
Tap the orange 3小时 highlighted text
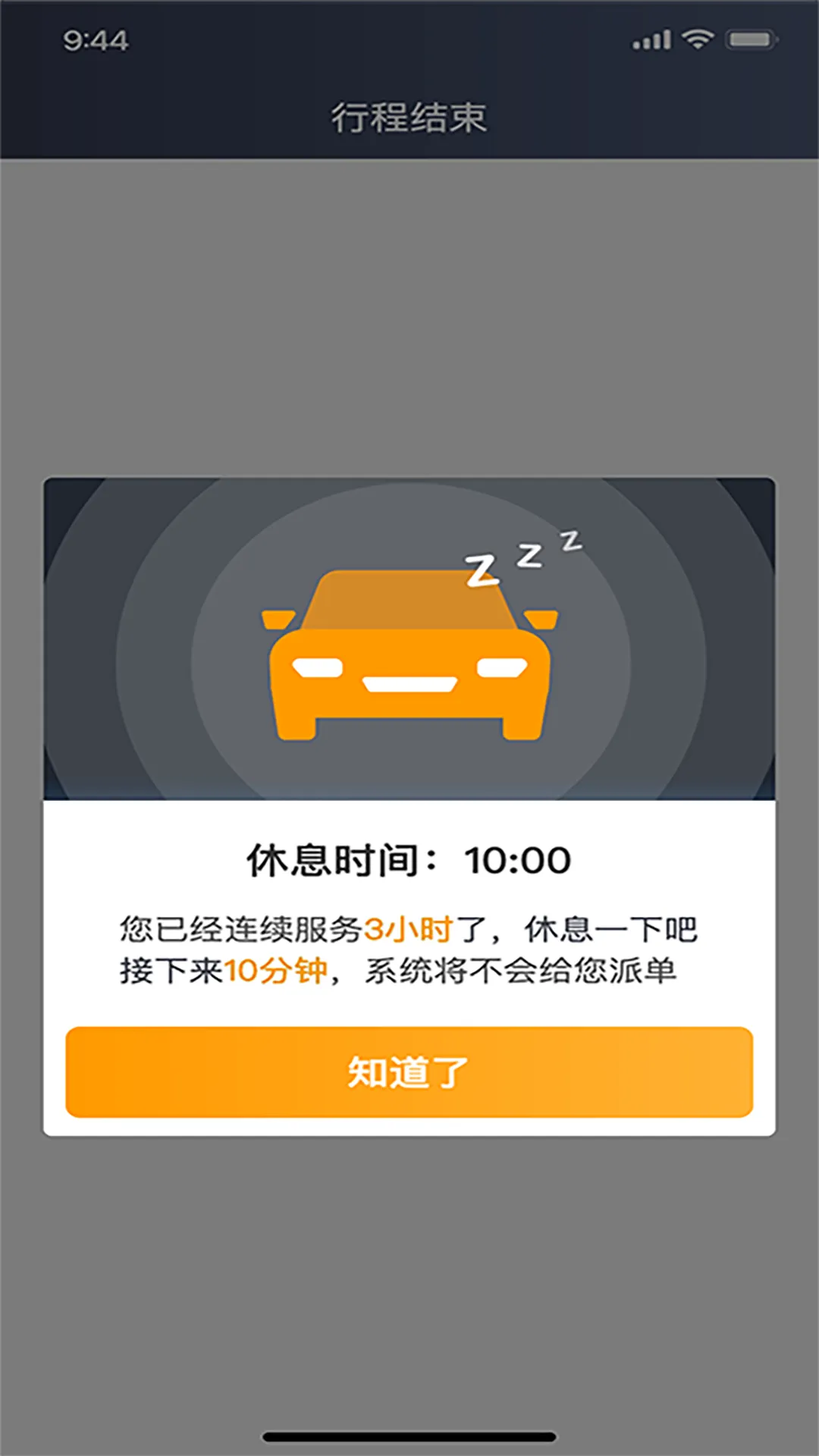tap(409, 927)
